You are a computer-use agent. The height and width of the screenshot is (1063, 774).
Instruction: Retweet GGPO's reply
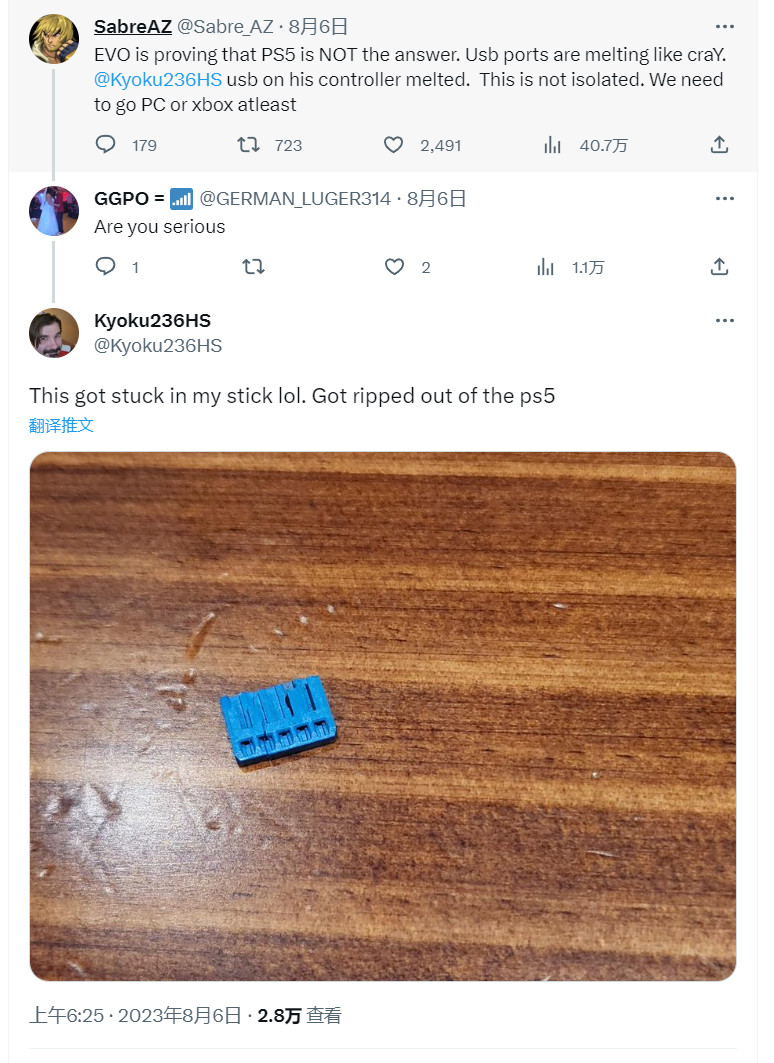254,267
